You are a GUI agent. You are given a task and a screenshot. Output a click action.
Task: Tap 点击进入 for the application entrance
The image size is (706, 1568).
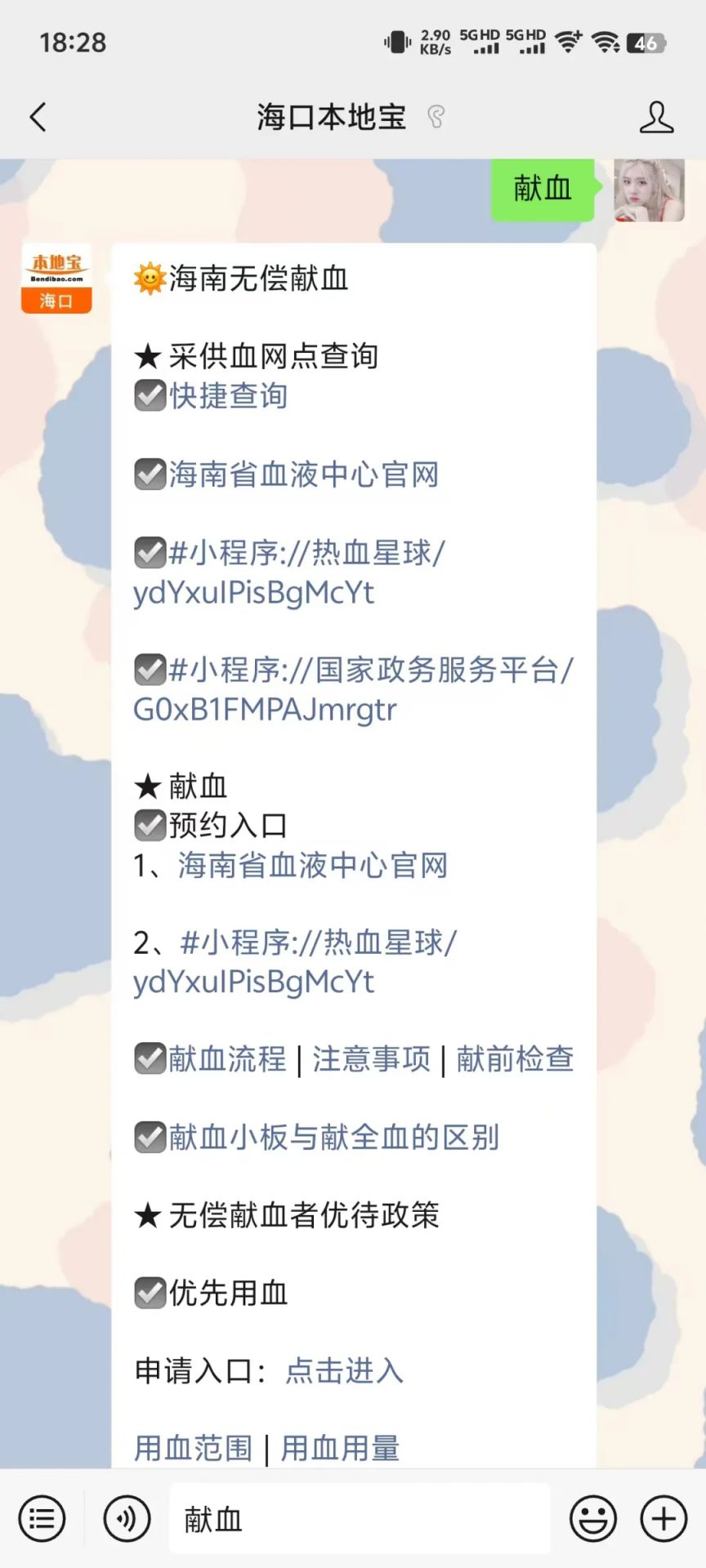click(x=344, y=1371)
